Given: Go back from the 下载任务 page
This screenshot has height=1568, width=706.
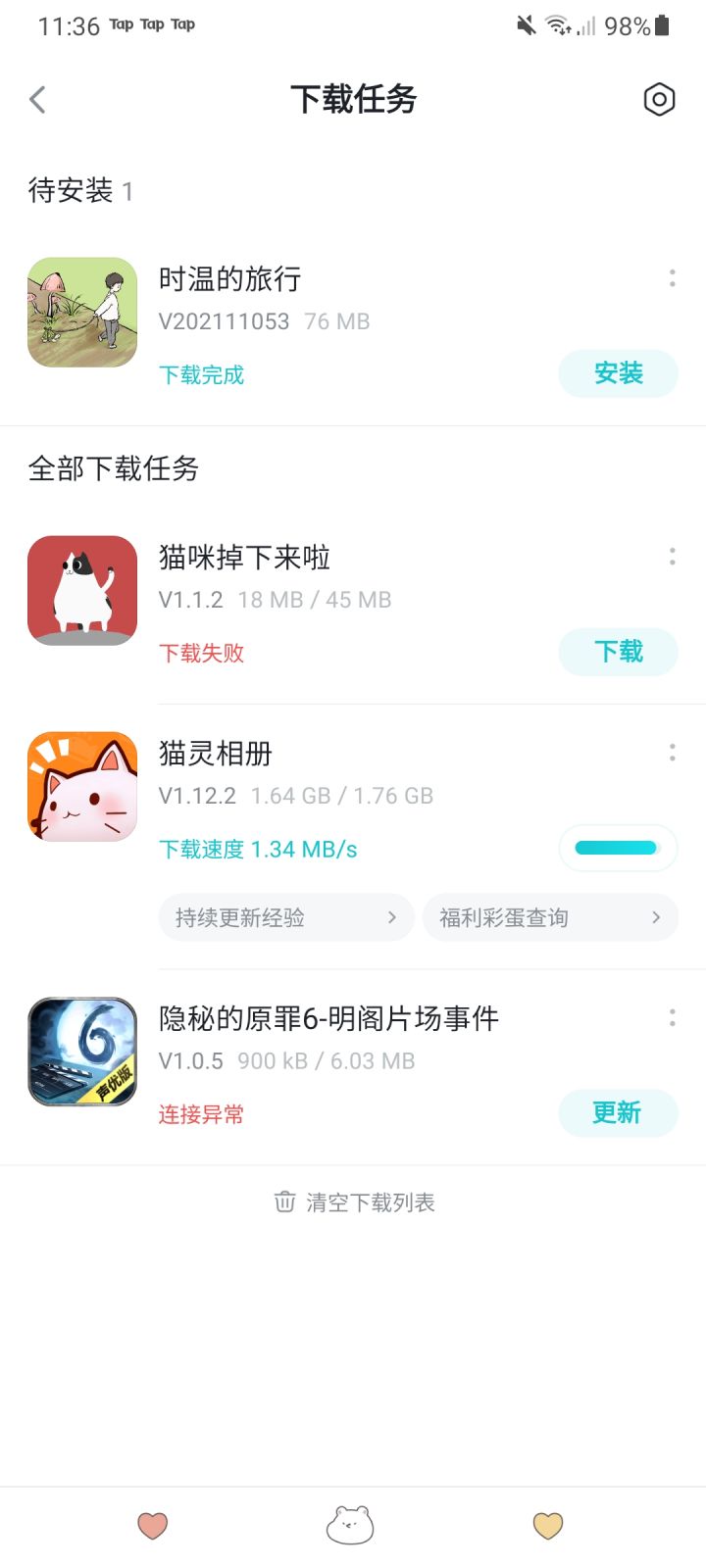Looking at the screenshot, I should pyautogui.click(x=38, y=99).
